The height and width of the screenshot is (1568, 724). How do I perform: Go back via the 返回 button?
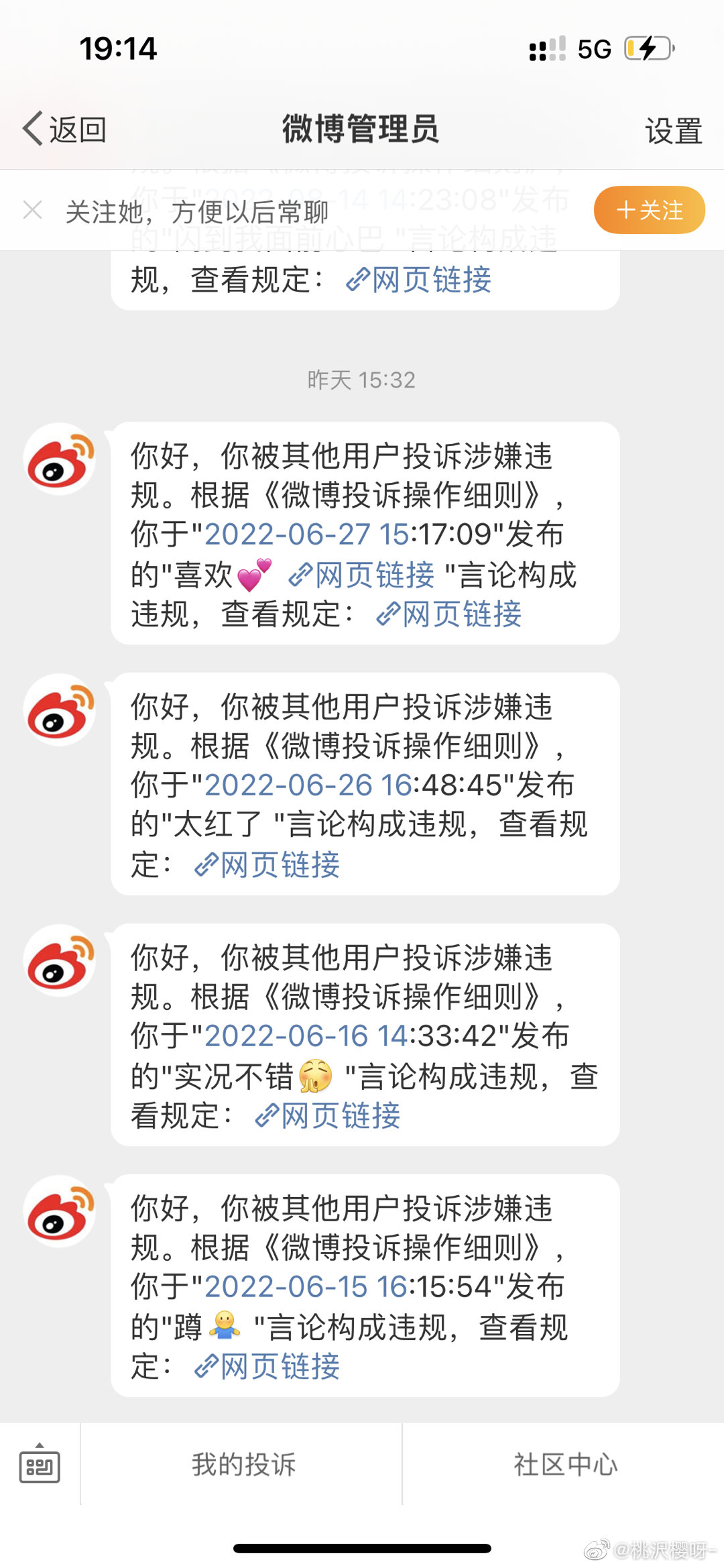tap(65, 129)
